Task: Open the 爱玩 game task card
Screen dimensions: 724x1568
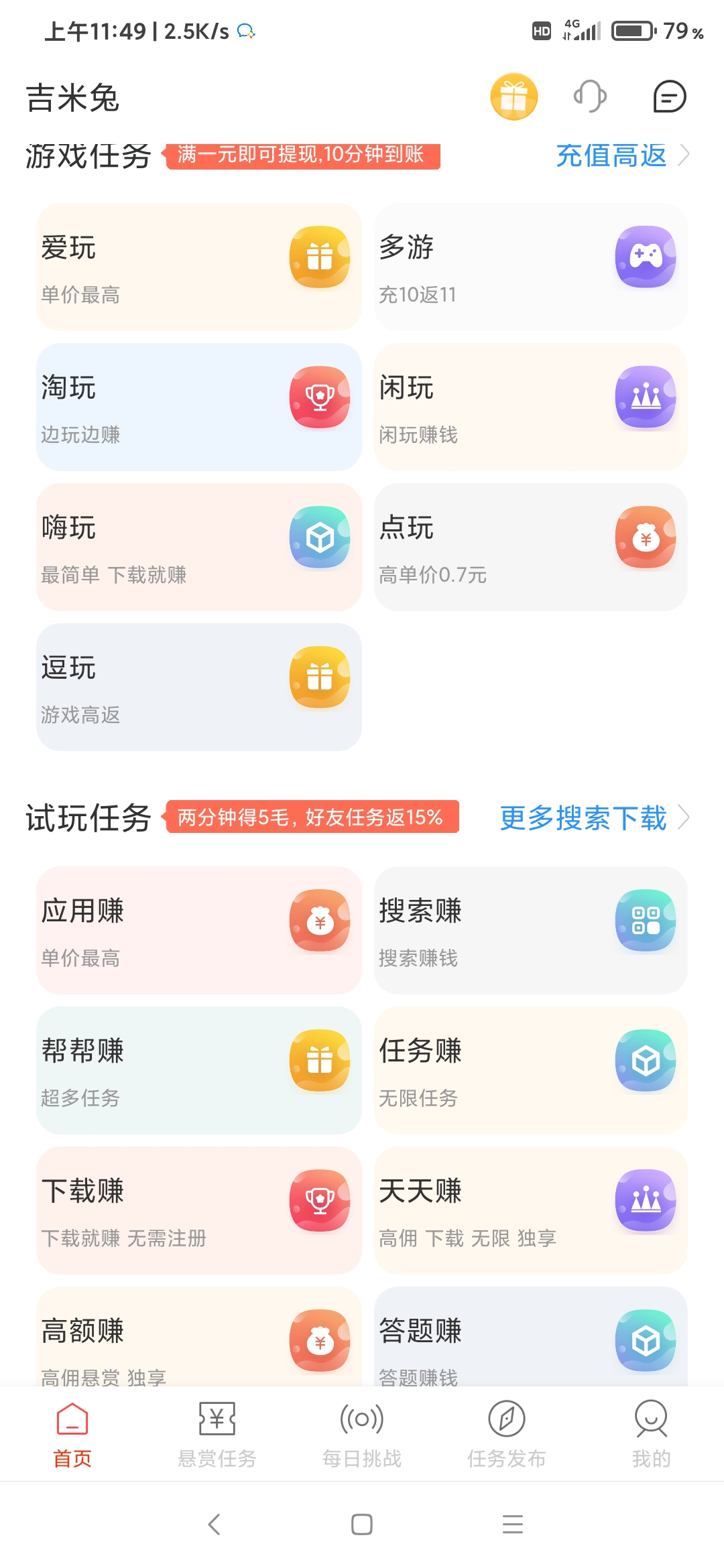Action: [199, 267]
